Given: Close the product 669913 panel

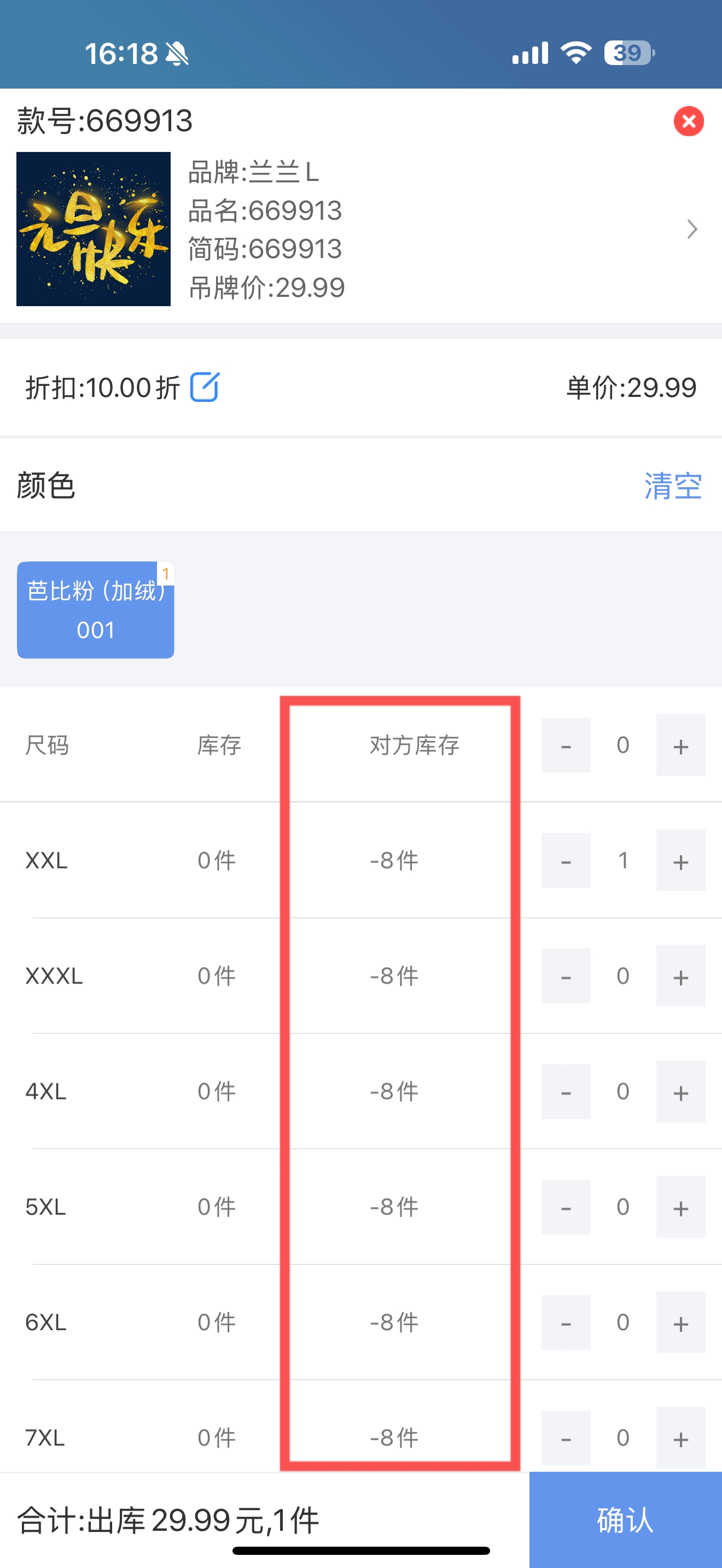Looking at the screenshot, I should click(x=689, y=121).
